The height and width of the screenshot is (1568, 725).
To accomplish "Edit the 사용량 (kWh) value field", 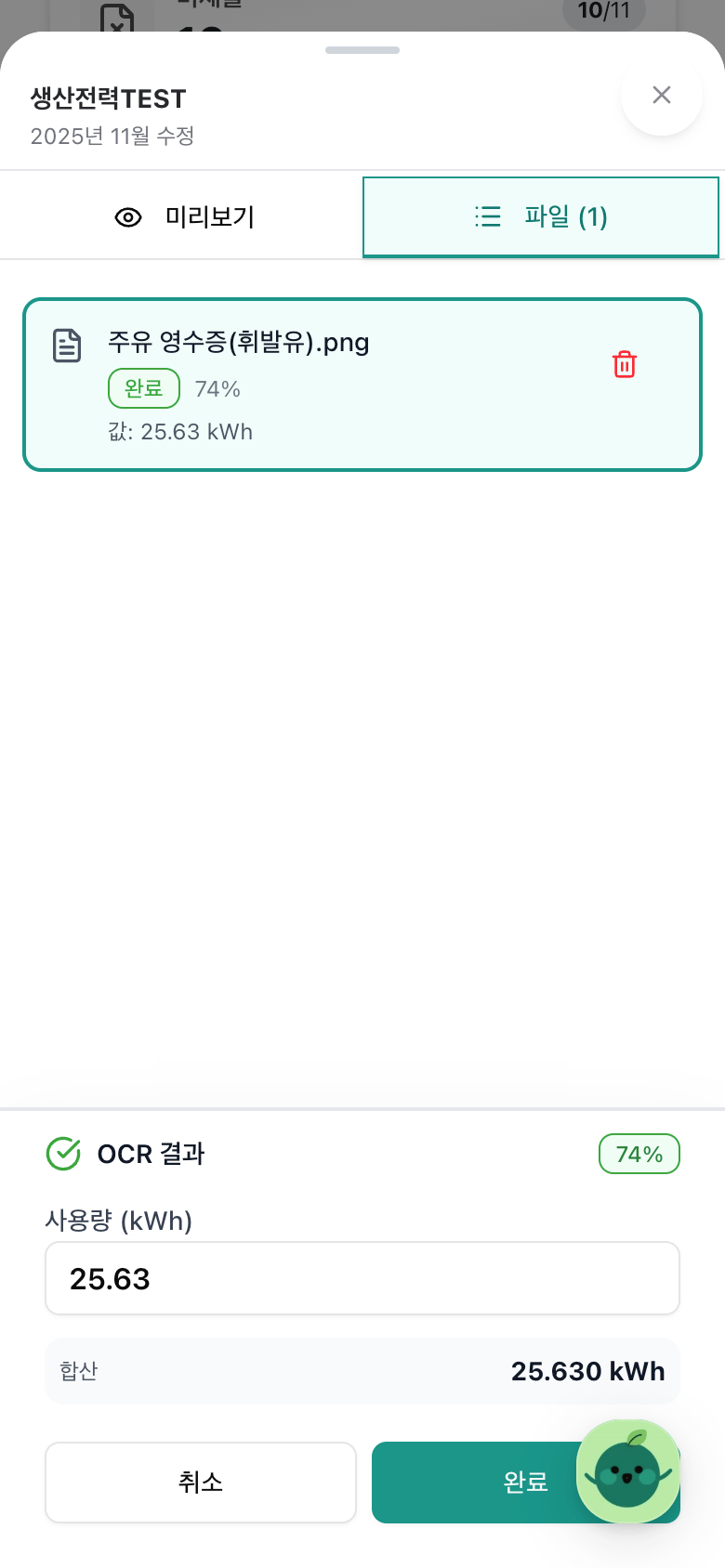I will [x=362, y=1278].
